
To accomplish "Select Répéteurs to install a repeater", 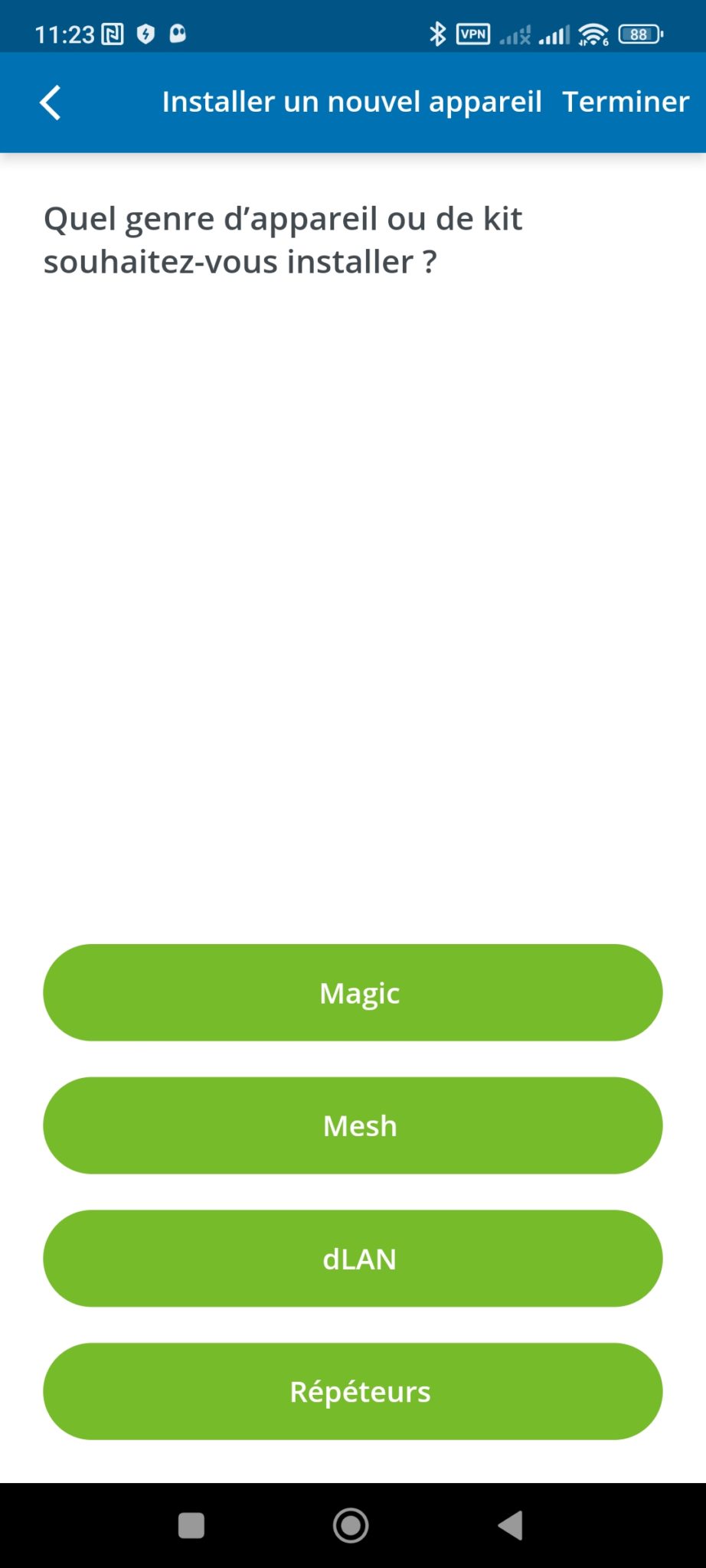I will click(352, 1391).
